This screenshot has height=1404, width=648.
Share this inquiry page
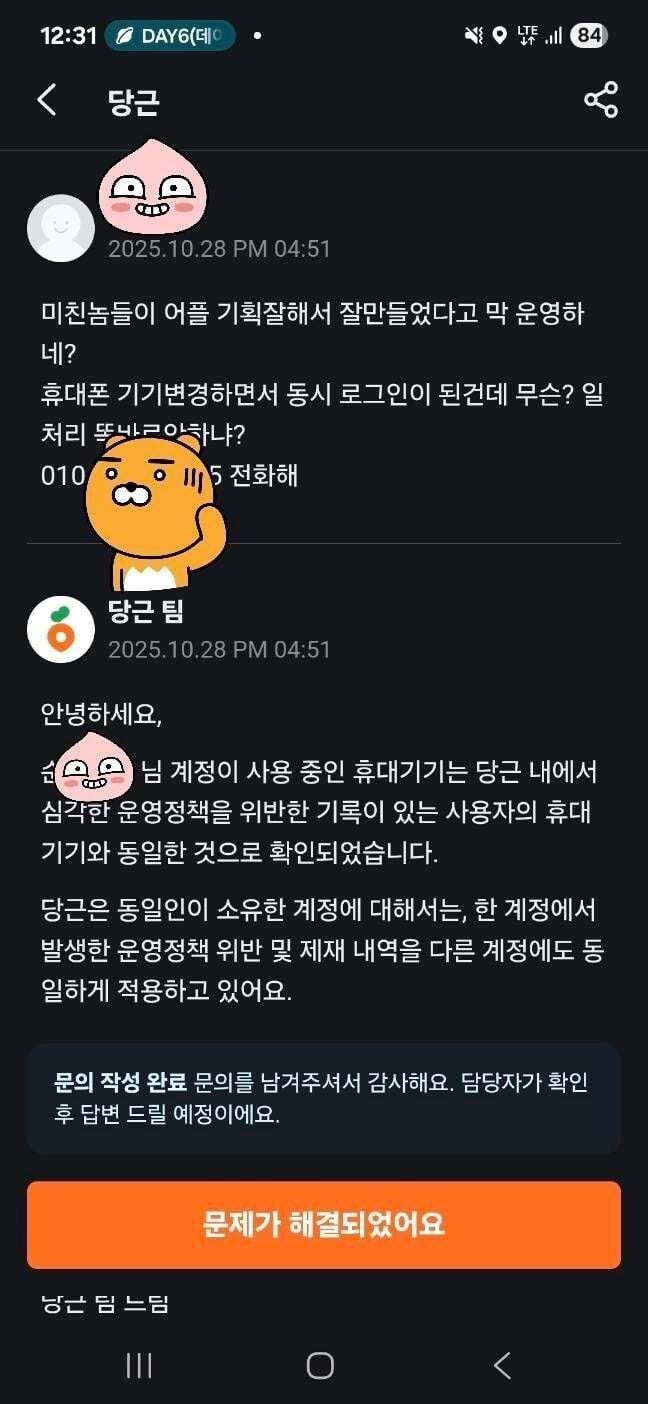(x=600, y=100)
